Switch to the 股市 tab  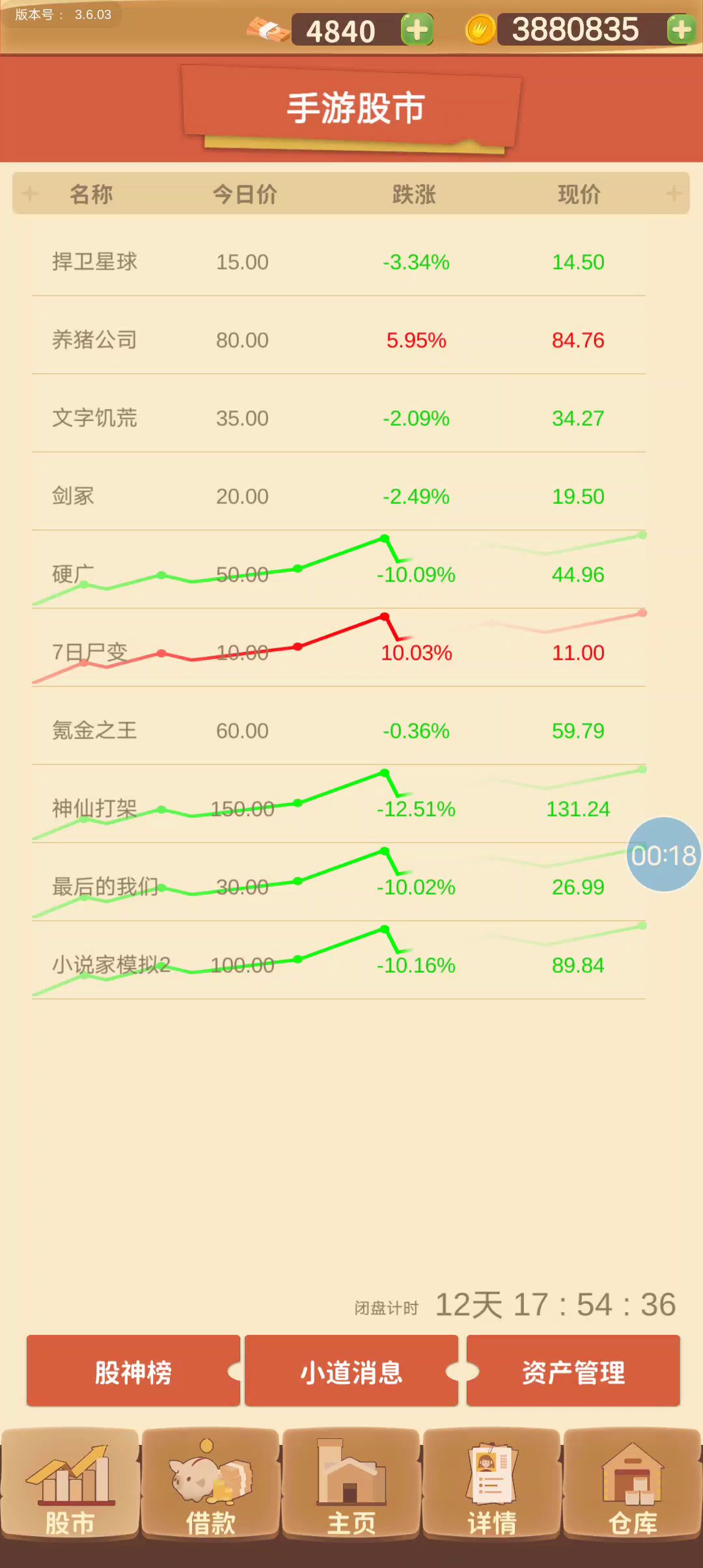point(70,1483)
